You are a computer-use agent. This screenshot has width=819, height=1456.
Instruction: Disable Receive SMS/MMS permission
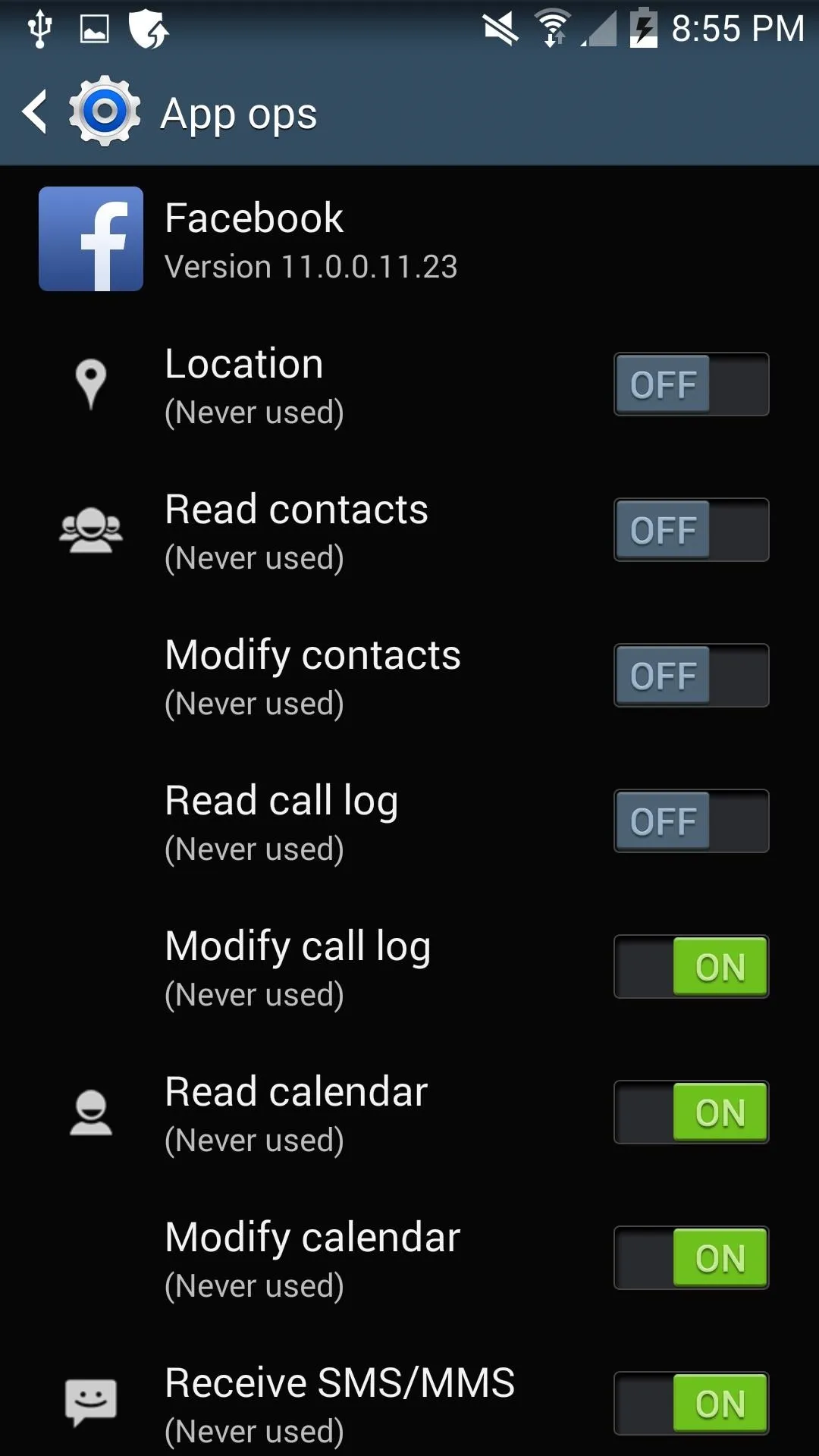691,1404
